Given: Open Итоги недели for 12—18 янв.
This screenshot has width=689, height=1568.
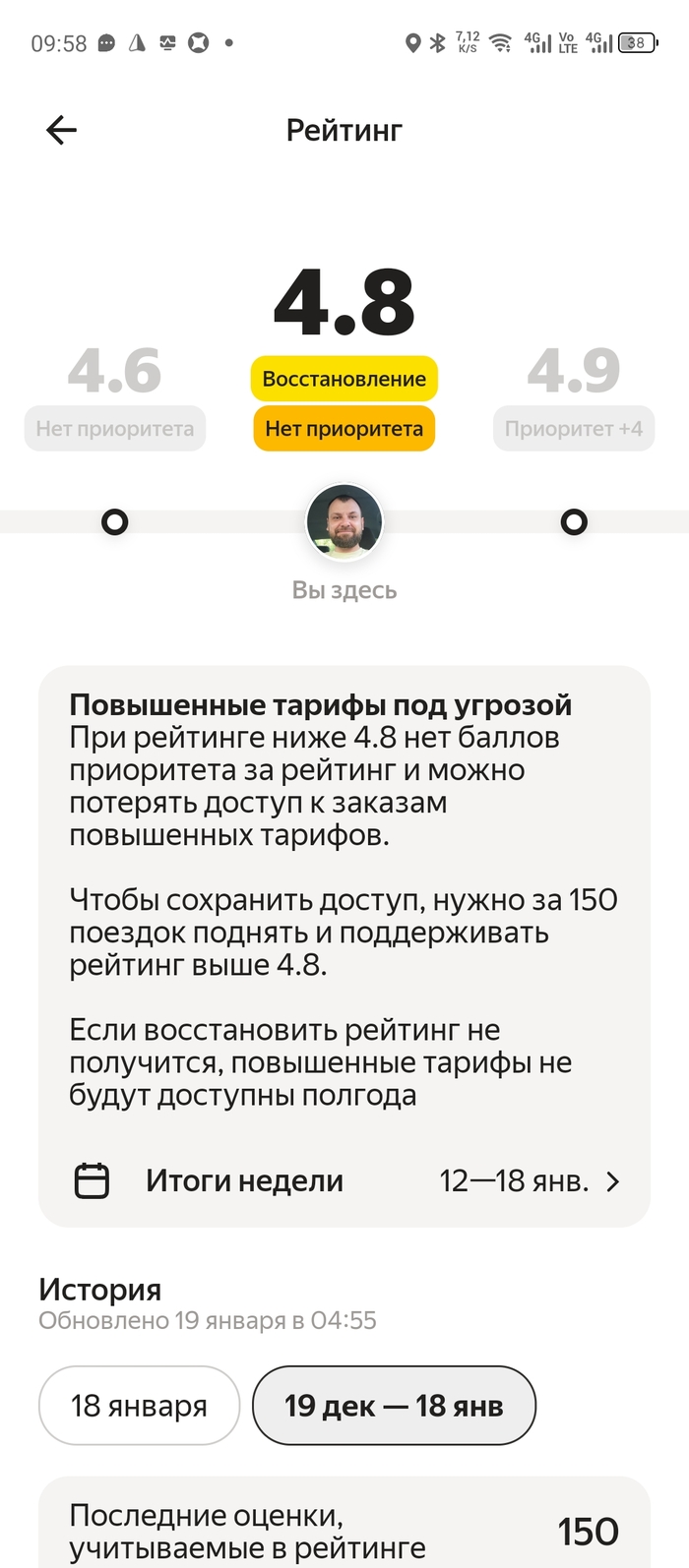Looking at the screenshot, I should (x=344, y=1180).
